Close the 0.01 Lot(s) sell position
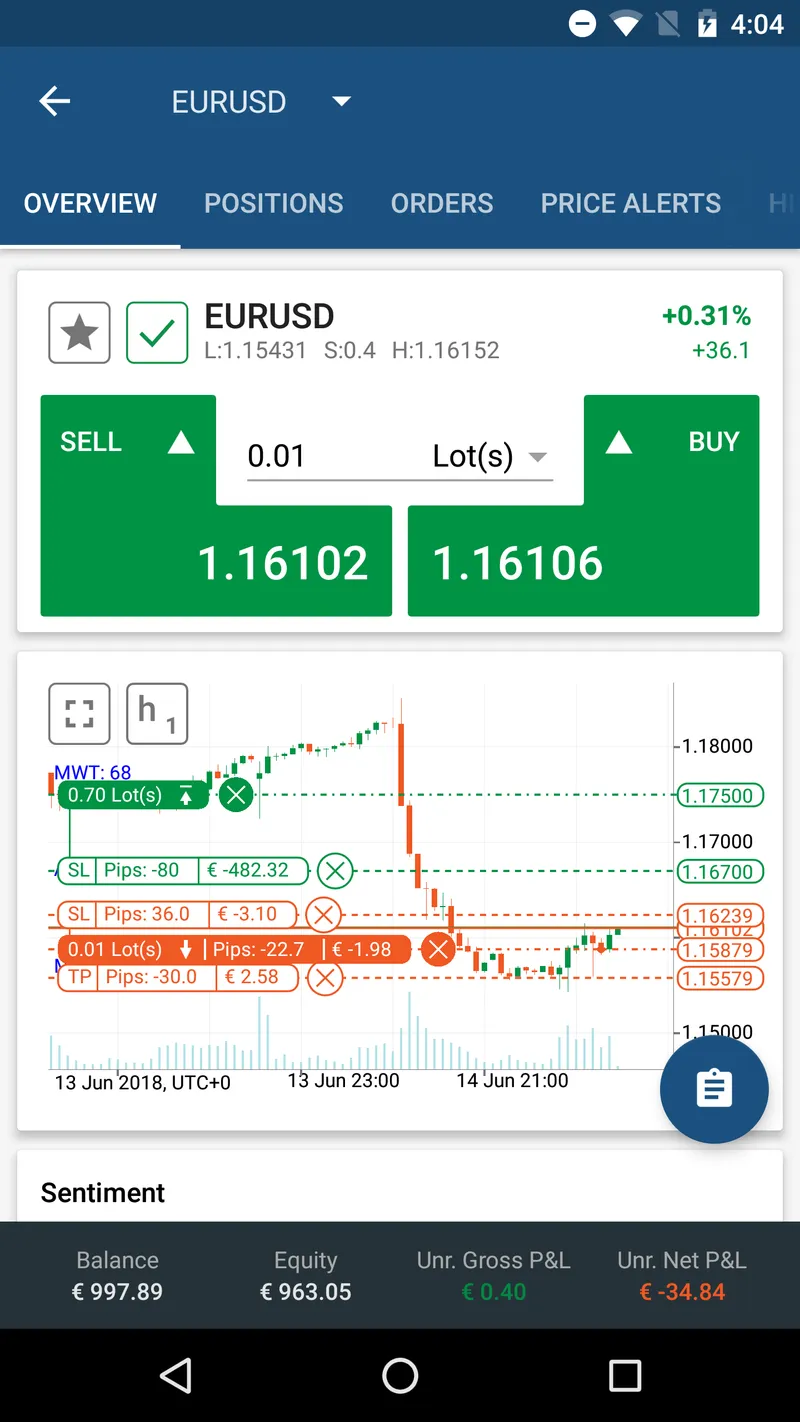The image size is (800, 1422). (437, 949)
